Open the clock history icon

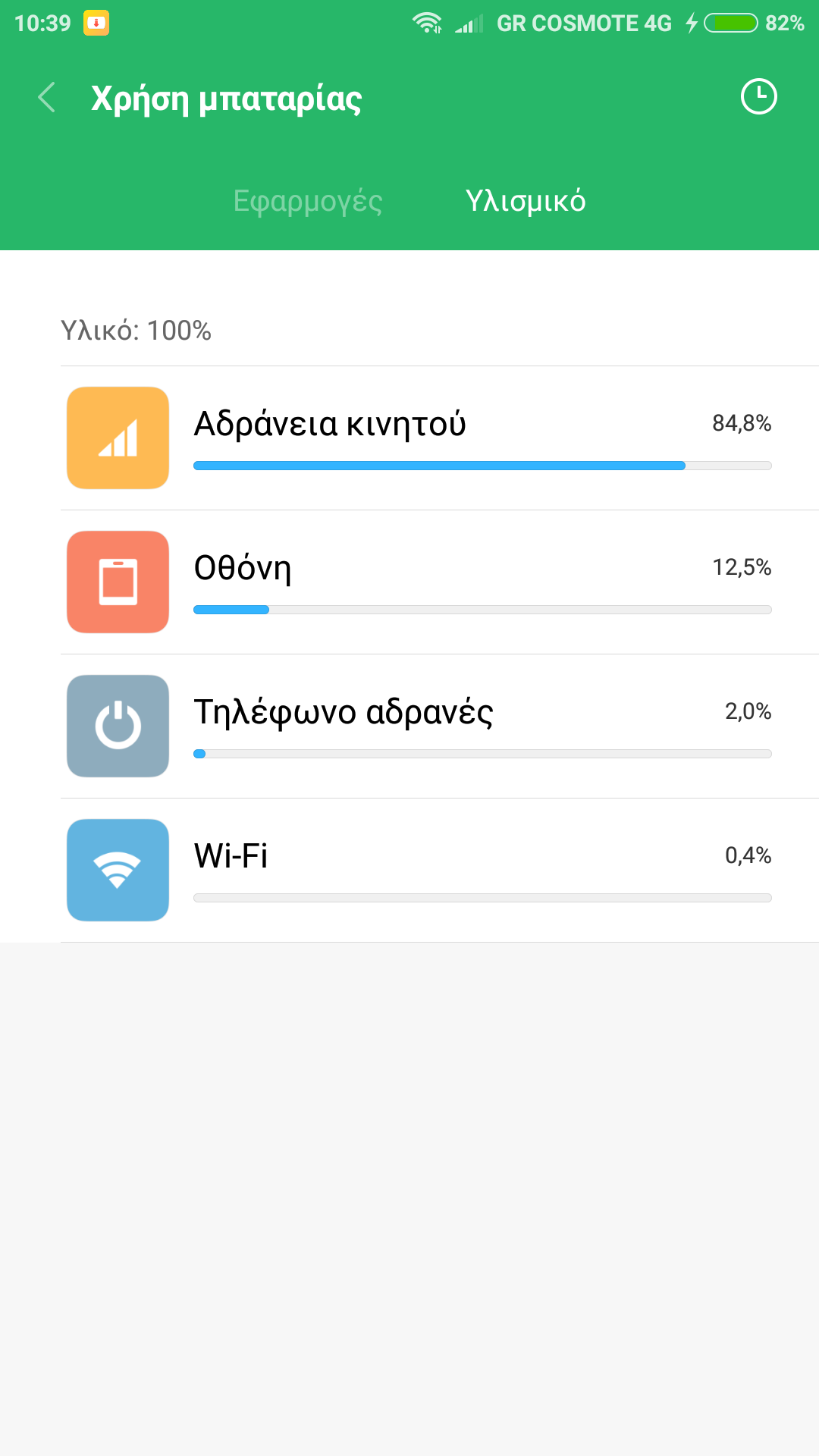pyautogui.click(x=758, y=97)
